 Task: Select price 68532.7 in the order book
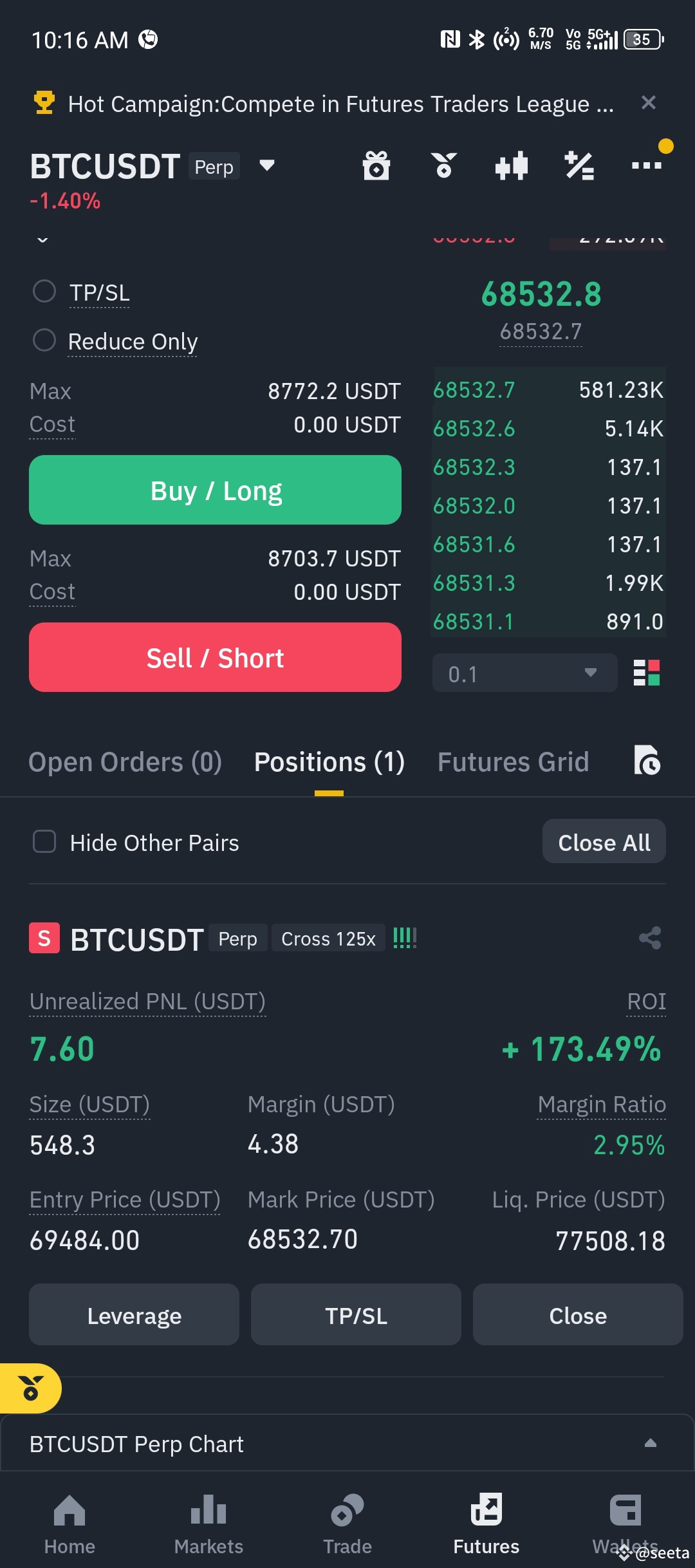coord(474,390)
